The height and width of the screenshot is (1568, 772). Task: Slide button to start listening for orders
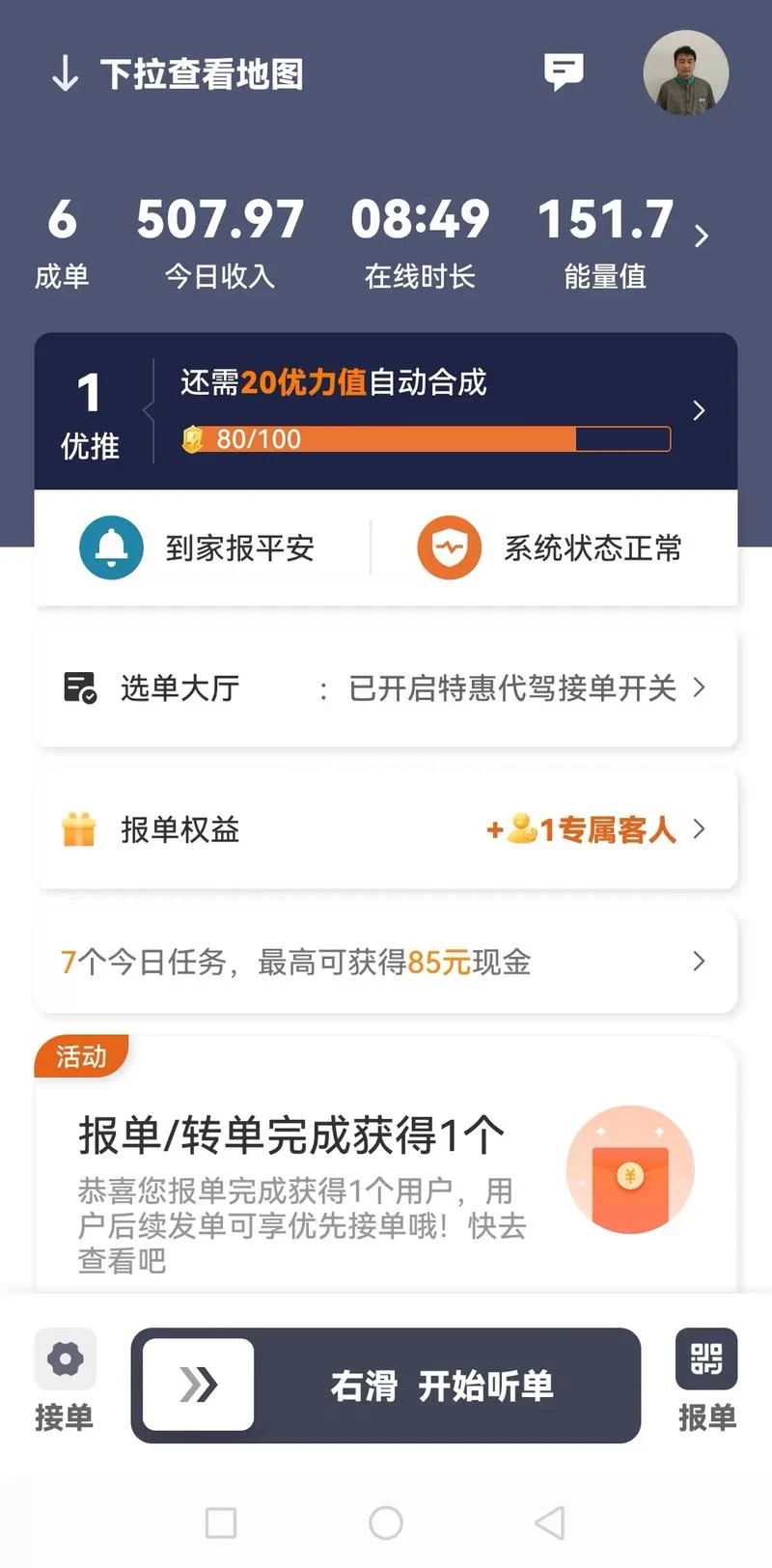(x=197, y=1385)
